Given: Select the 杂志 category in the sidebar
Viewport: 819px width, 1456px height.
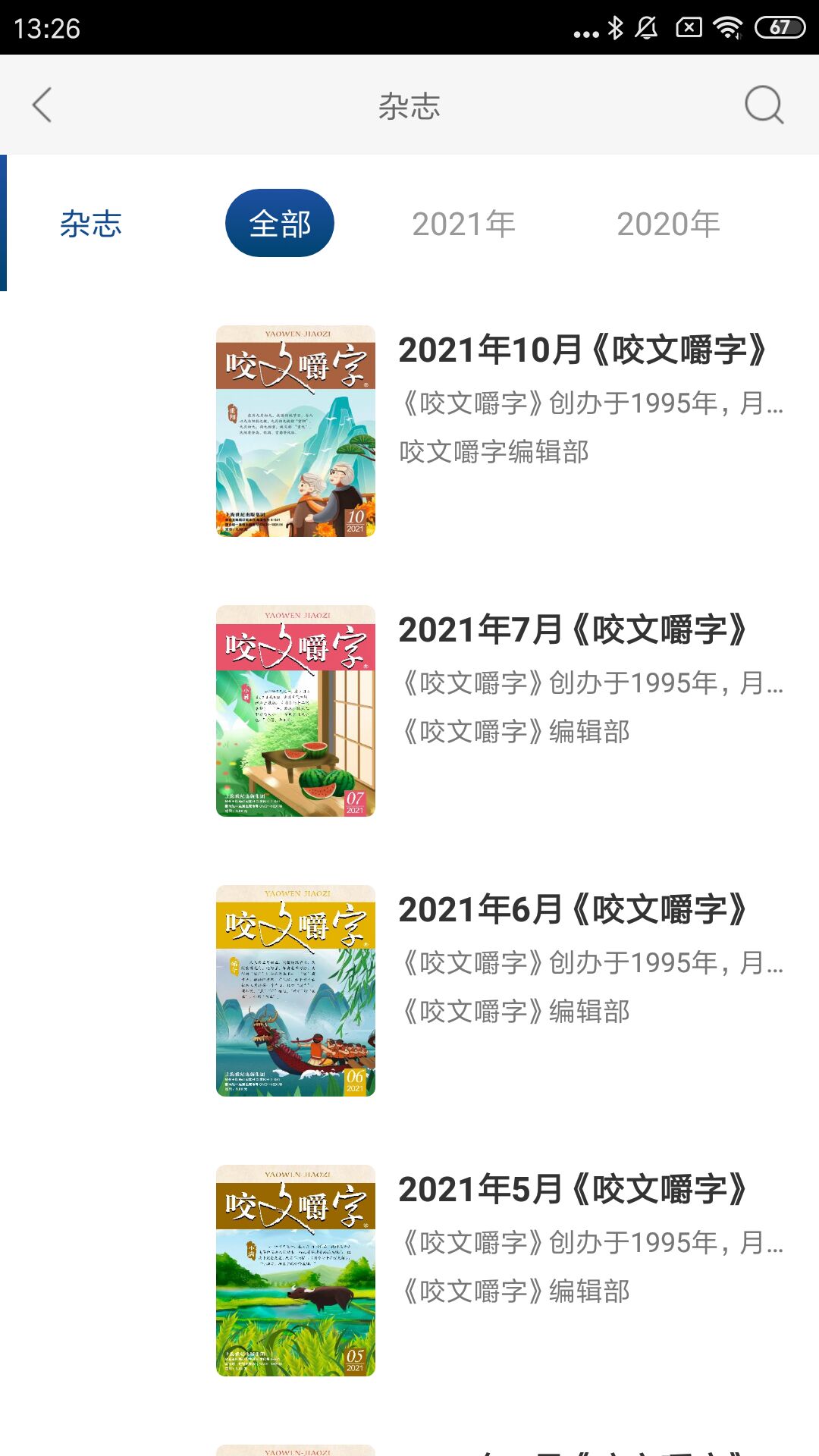Looking at the screenshot, I should (x=91, y=224).
